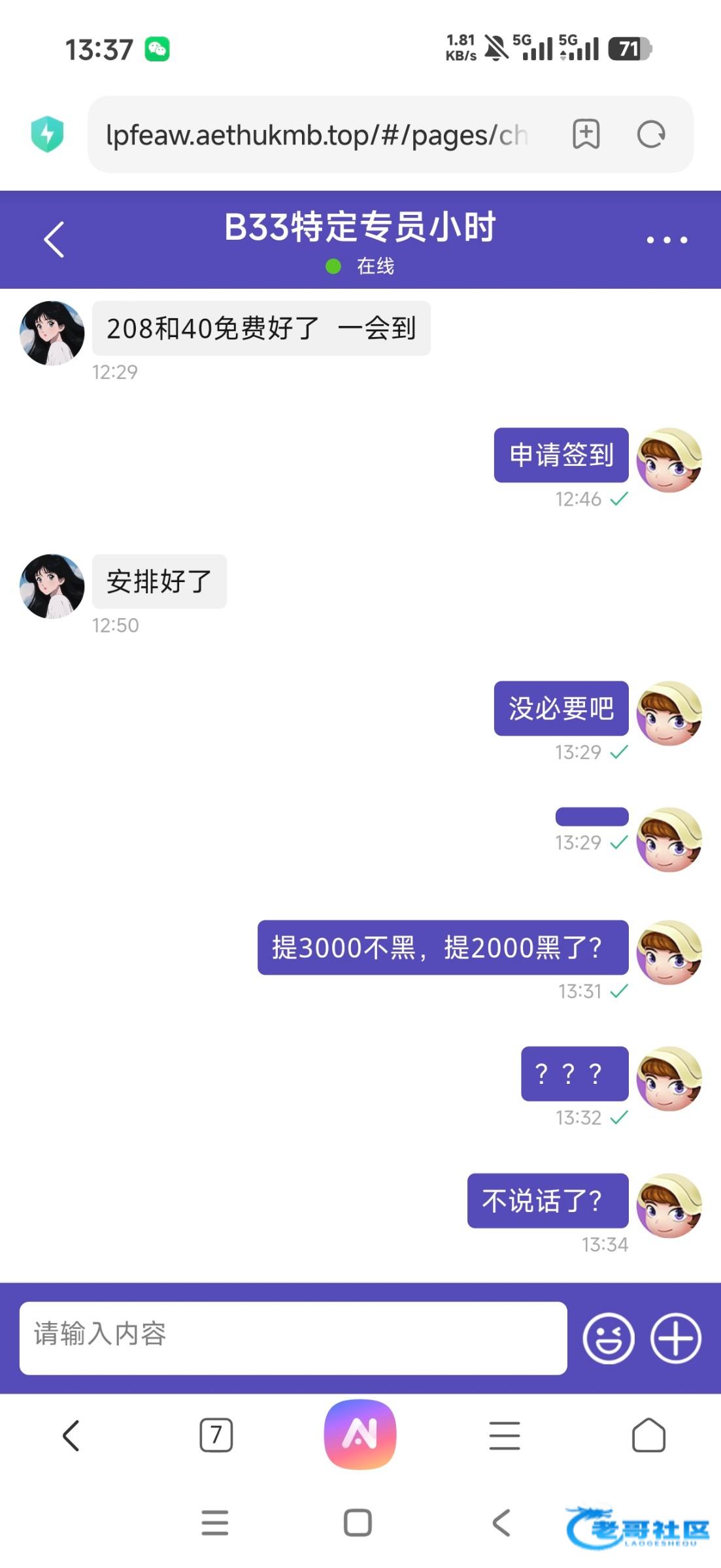This screenshot has width=721, height=1568.
Task: Go to the browser home page
Action: pyautogui.click(x=648, y=1435)
